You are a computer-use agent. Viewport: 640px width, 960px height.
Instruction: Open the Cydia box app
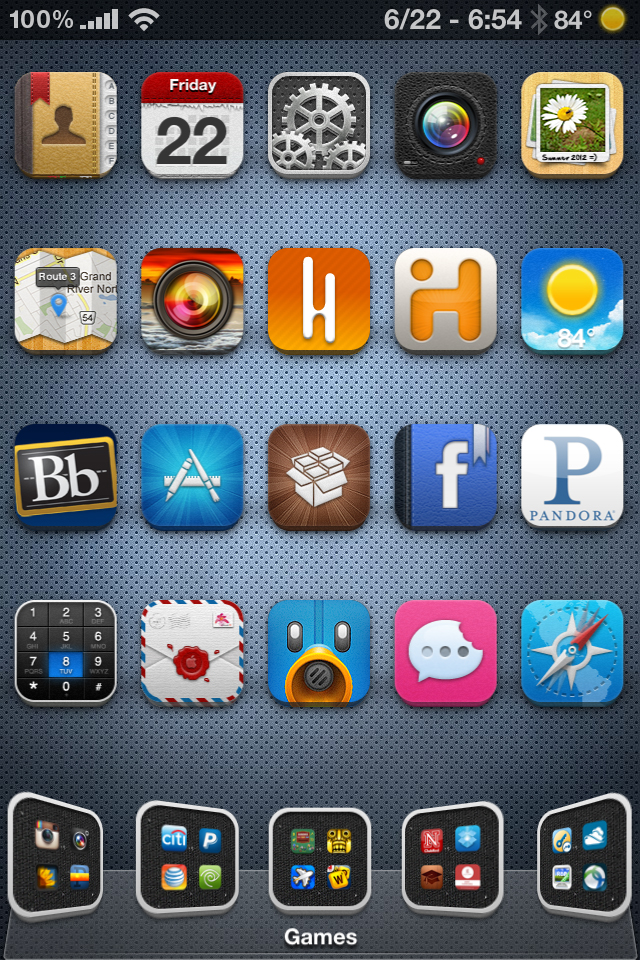tap(319, 476)
